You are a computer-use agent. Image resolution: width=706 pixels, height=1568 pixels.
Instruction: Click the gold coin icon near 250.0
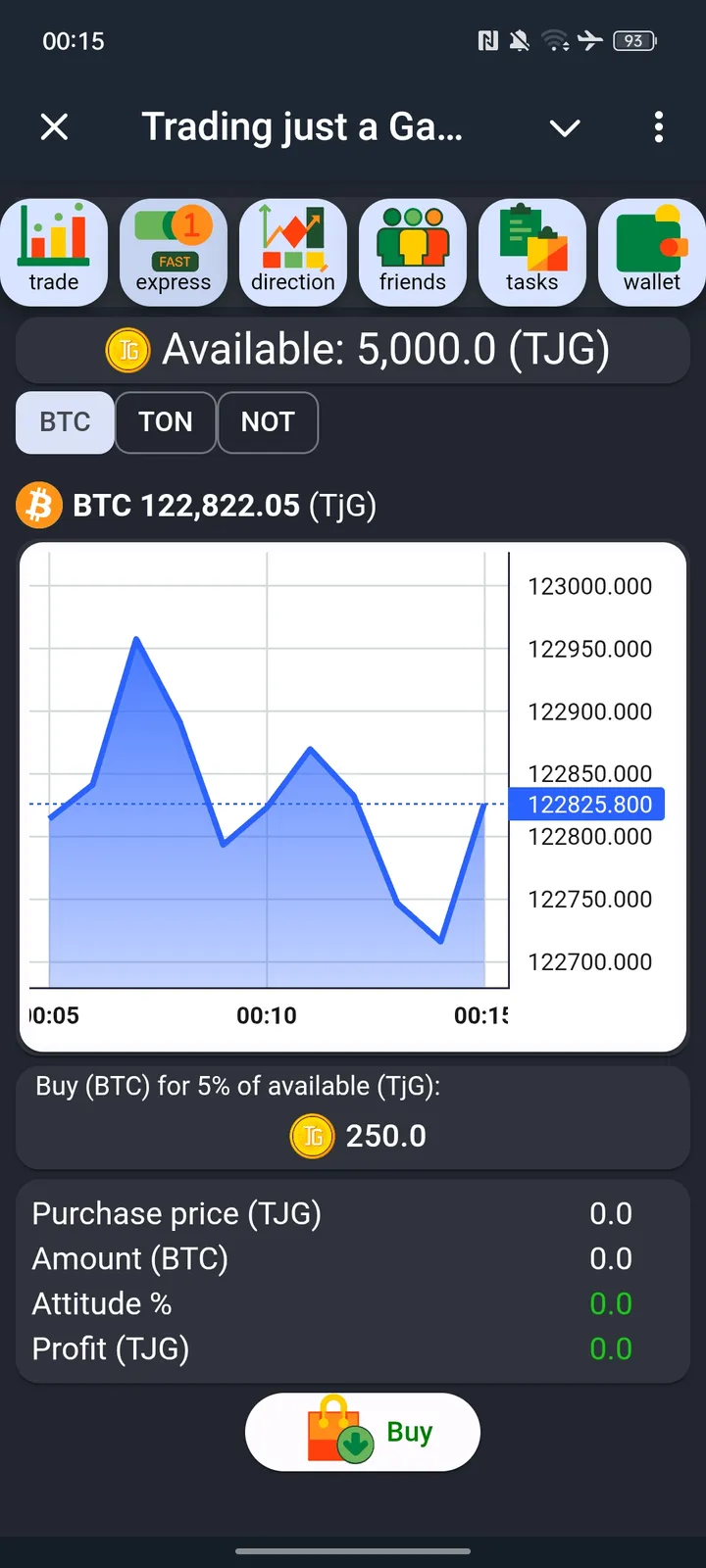pos(313,1136)
